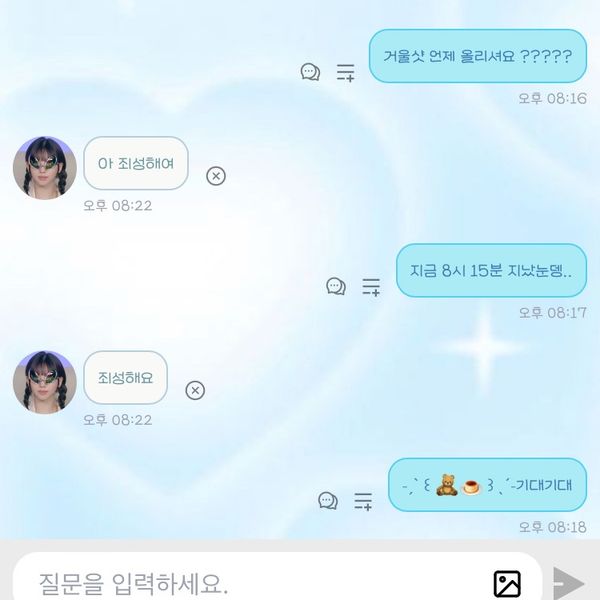Image resolution: width=600 pixels, height=600 pixels.
Task: Open list-add icon beside '겨울샷 언제 올리셔요' message
Action: [345, 72]
